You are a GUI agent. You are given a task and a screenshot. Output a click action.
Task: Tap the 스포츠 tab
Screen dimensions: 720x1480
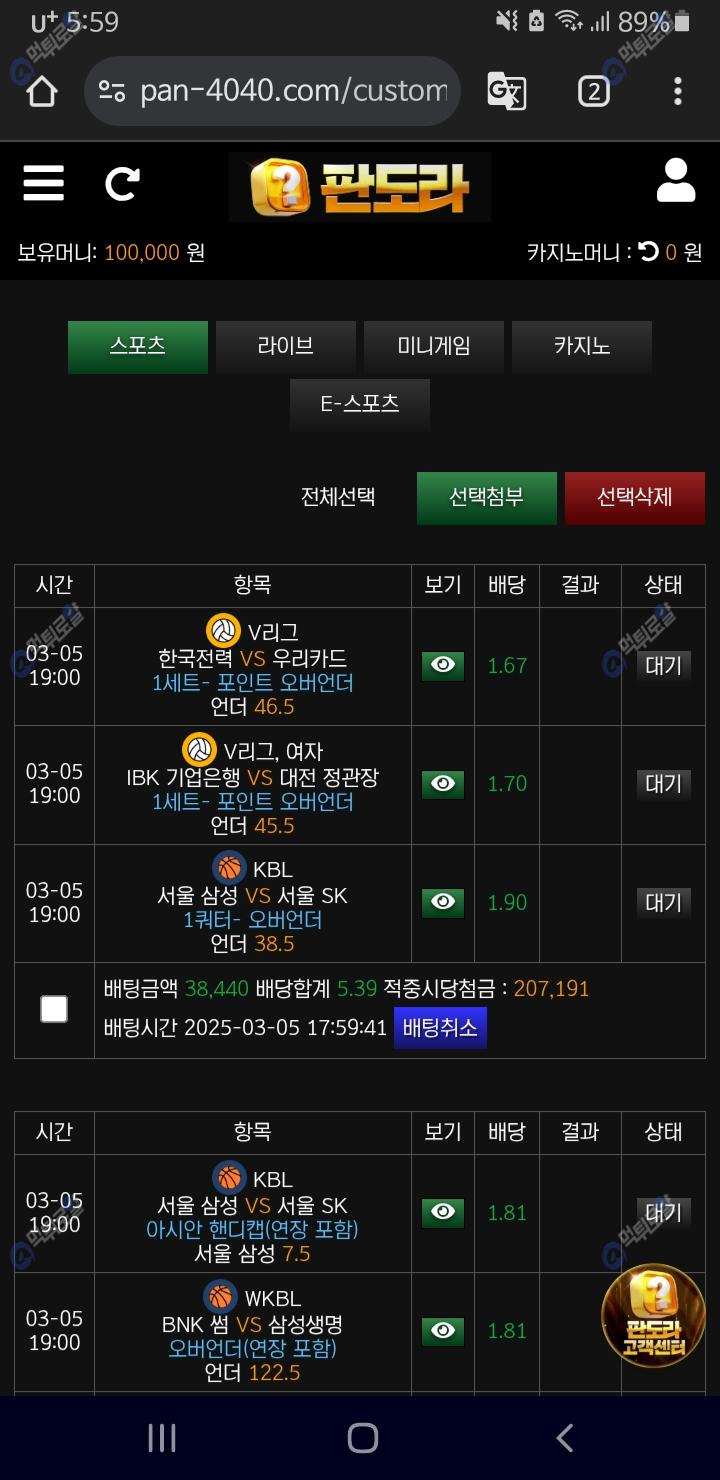point(138,346)
